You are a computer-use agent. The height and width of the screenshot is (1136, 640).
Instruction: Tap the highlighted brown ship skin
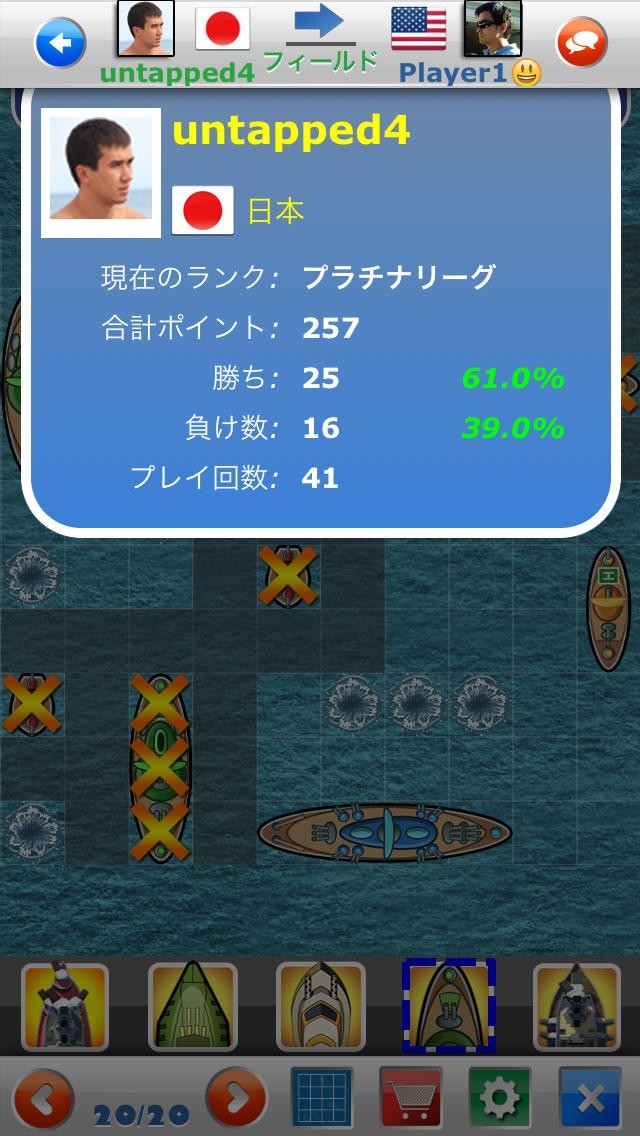click(449, 1006)
